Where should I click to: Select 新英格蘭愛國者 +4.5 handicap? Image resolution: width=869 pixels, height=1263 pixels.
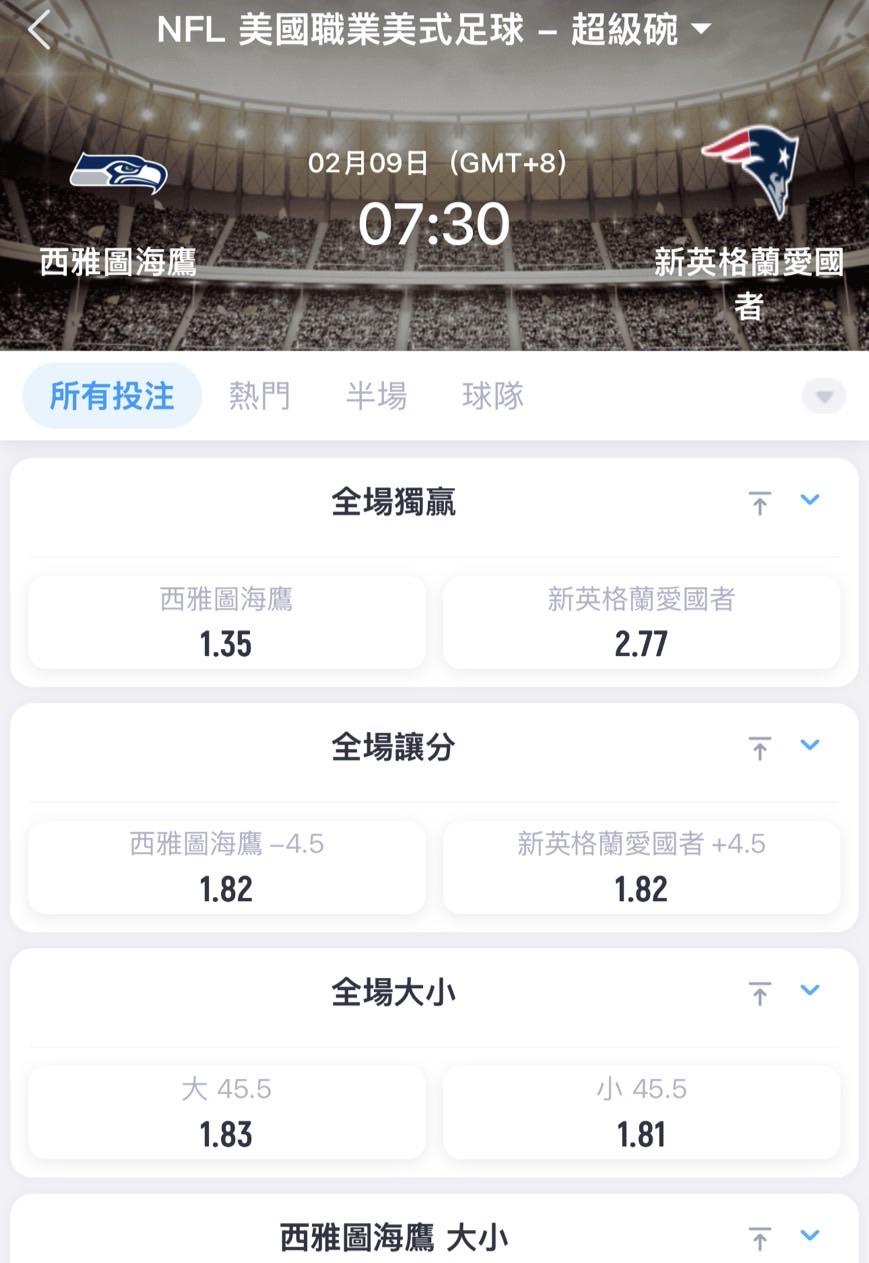[641, 867]
